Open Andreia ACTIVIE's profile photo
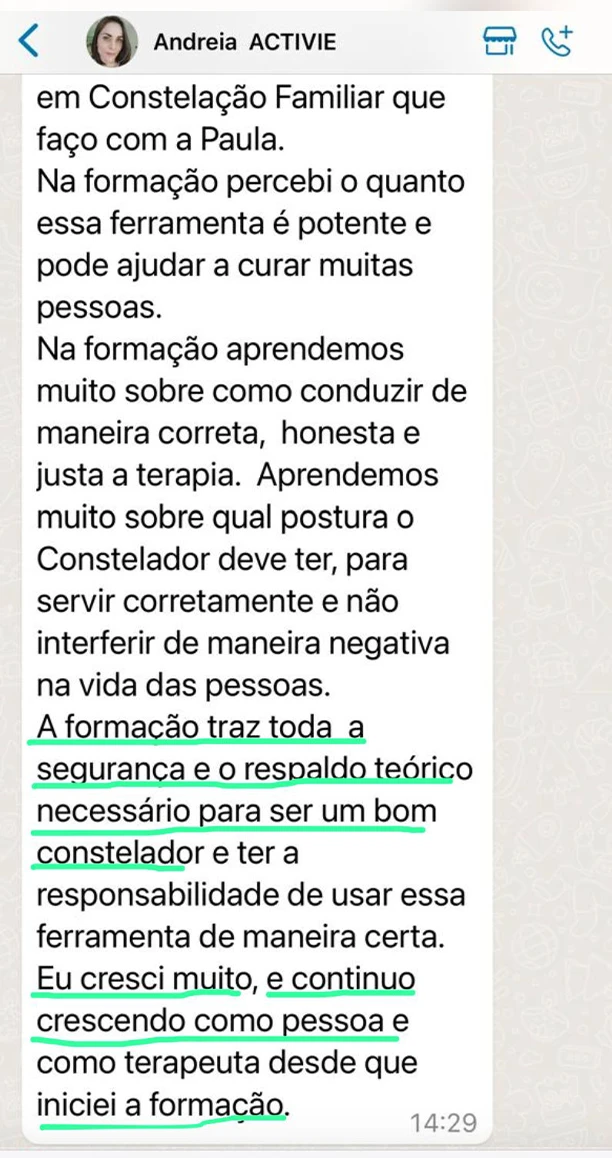Image resolution: width=612 pixels, height=1158 pixels. click(x=111, y=41)
